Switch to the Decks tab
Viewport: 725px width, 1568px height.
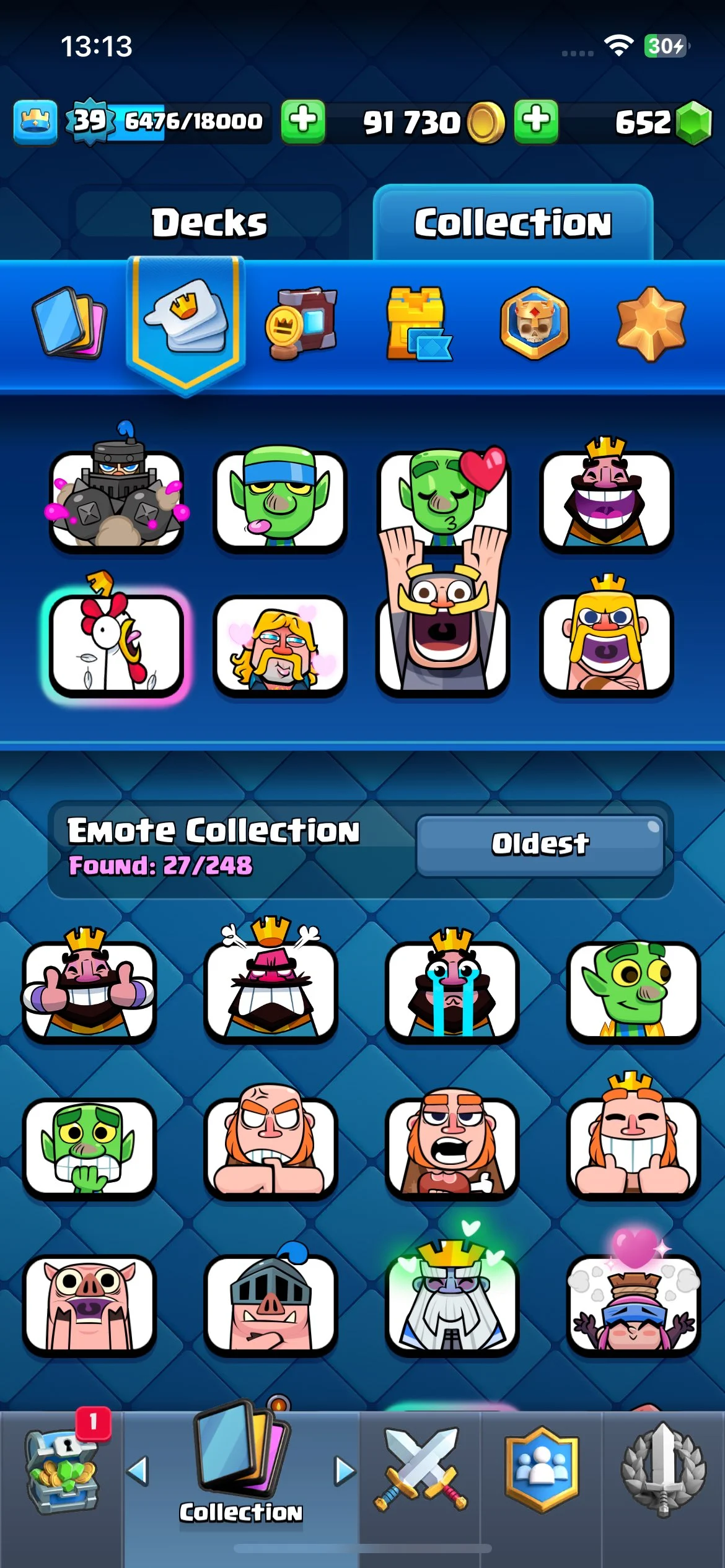(x=209, y=223)
